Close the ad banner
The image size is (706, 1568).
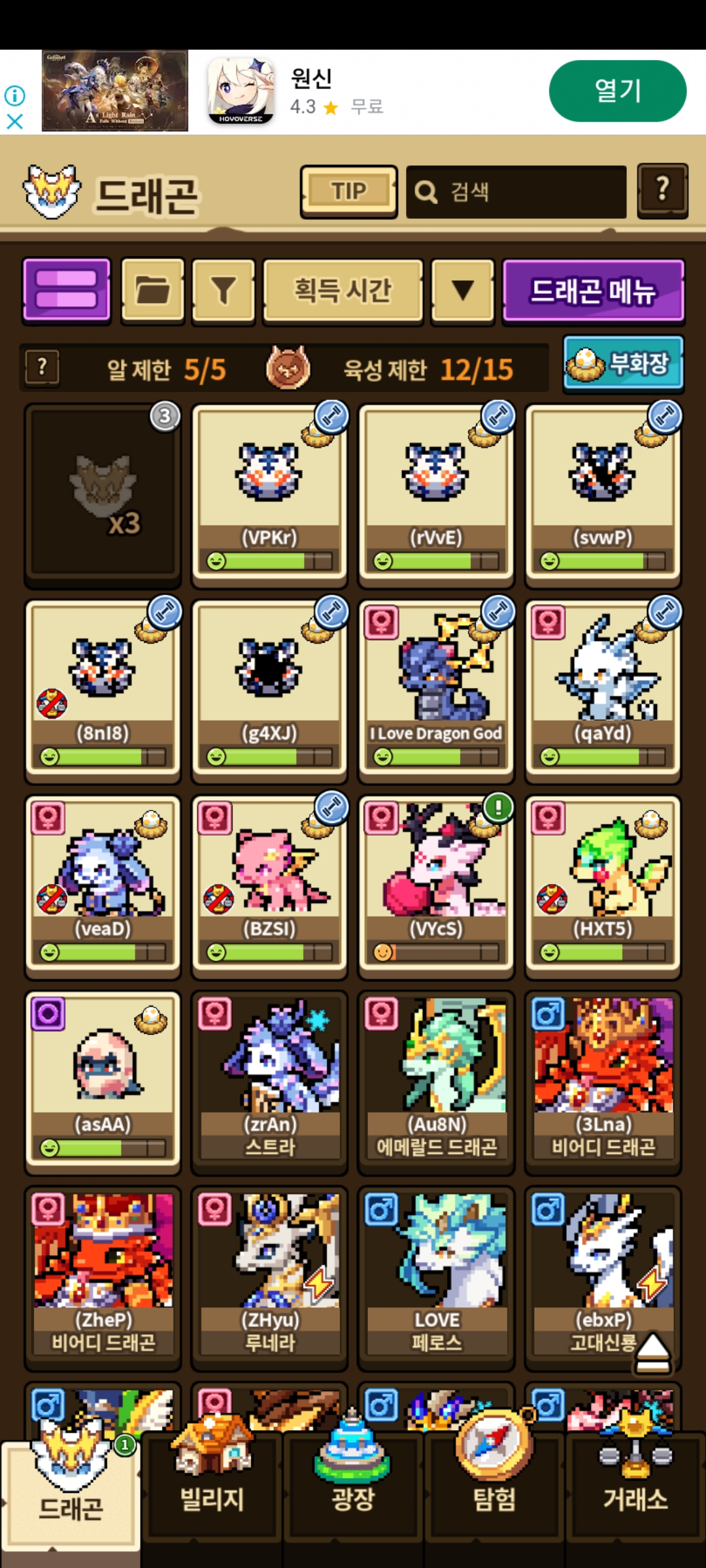(14, 121)
